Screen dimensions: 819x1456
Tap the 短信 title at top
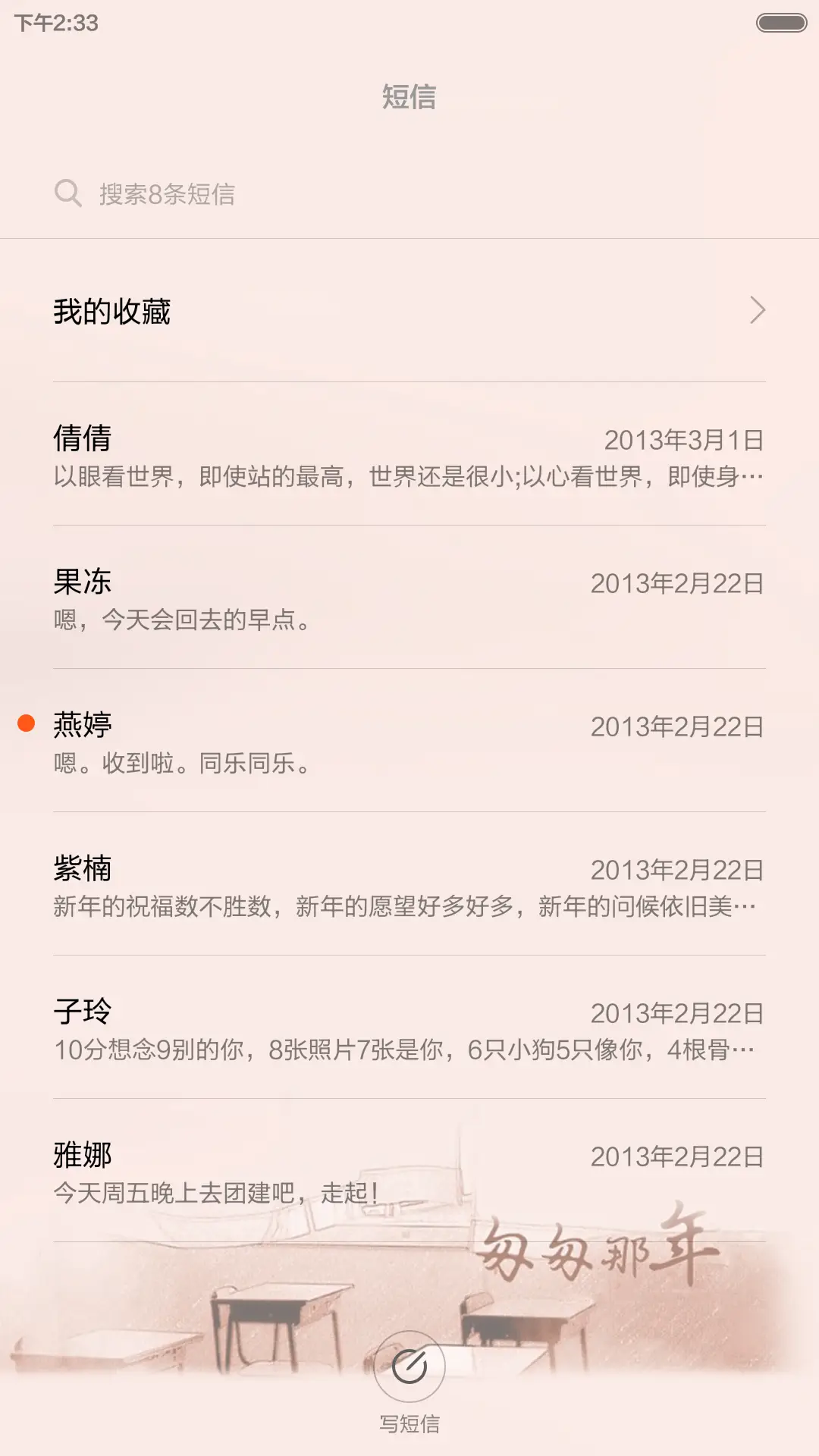click(409, 99)
